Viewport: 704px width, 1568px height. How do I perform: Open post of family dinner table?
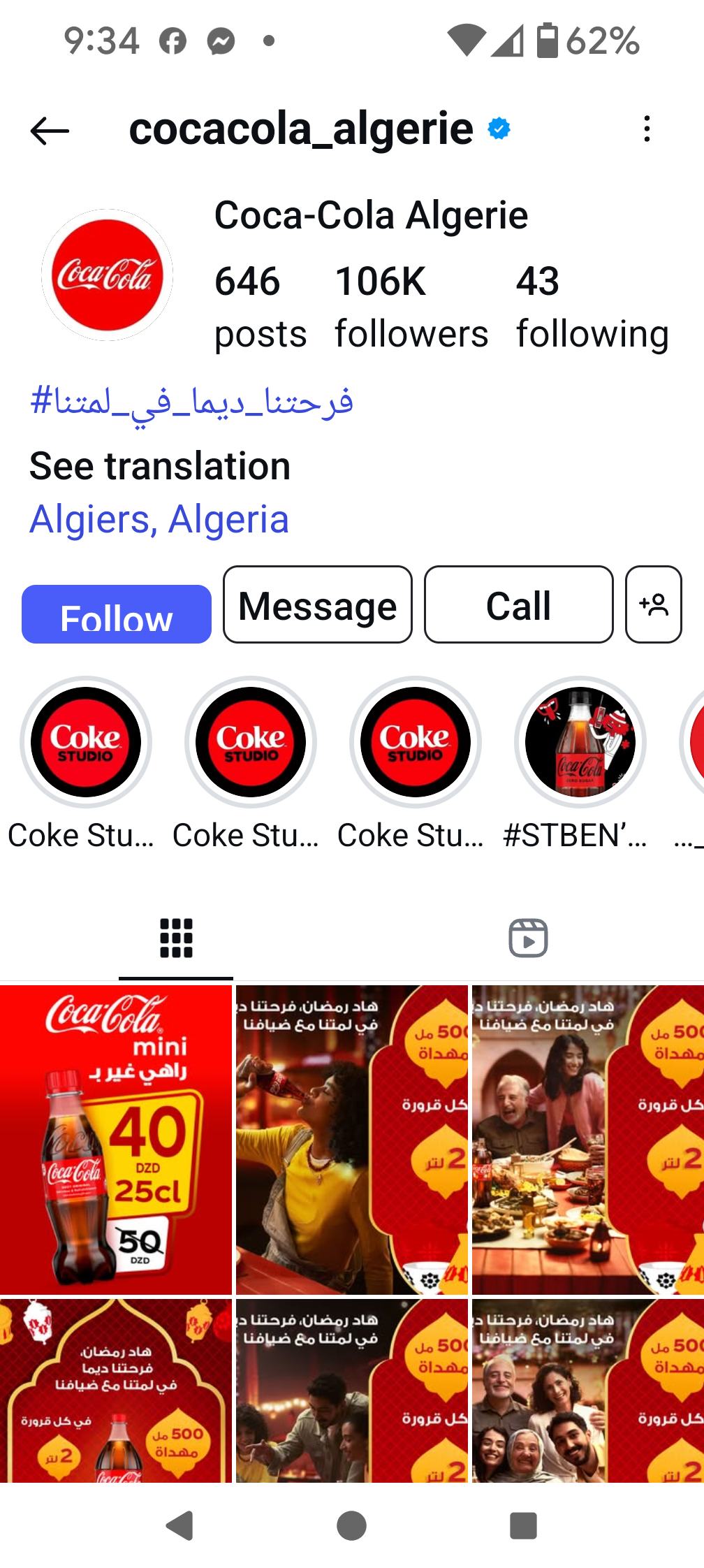588,1139
